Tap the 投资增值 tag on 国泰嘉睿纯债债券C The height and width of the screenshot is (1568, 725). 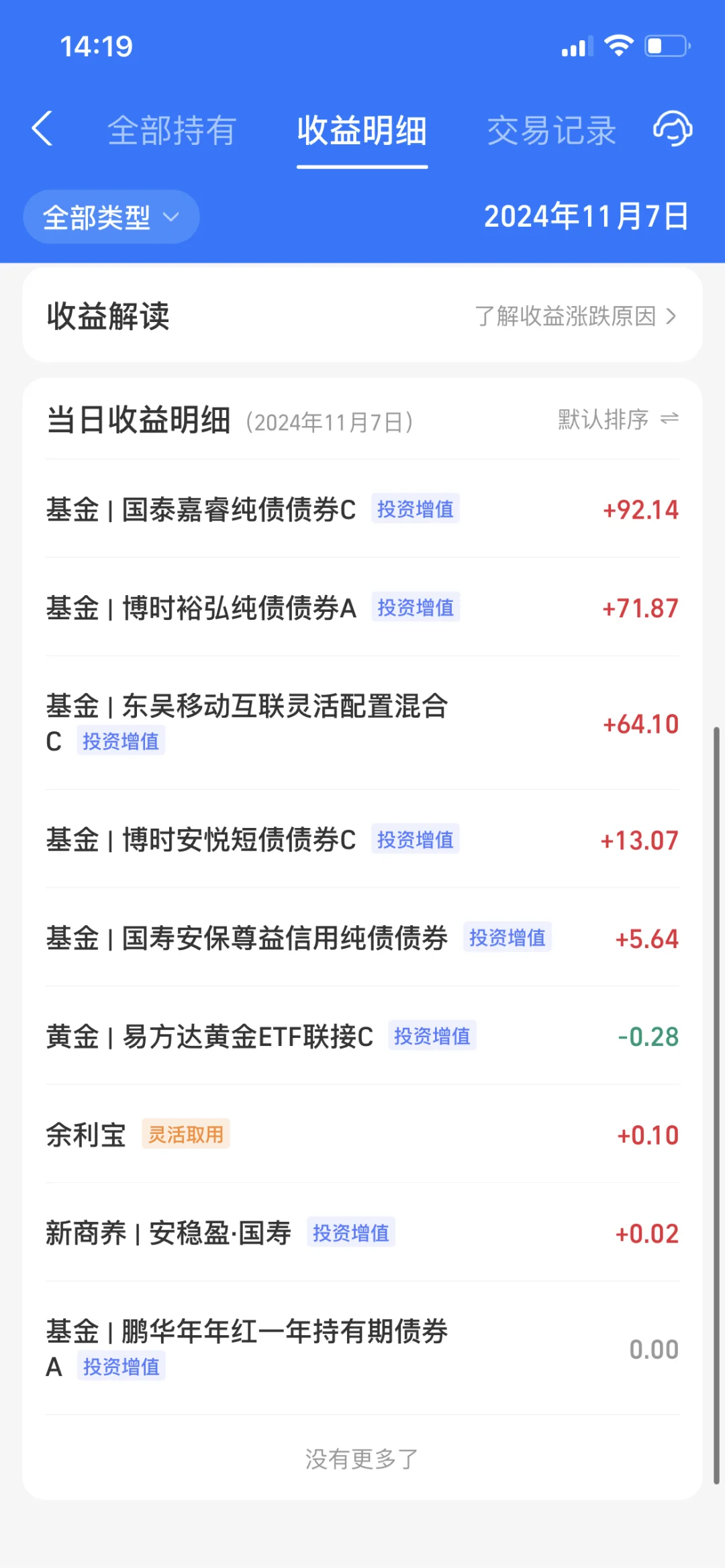(416, 509)
